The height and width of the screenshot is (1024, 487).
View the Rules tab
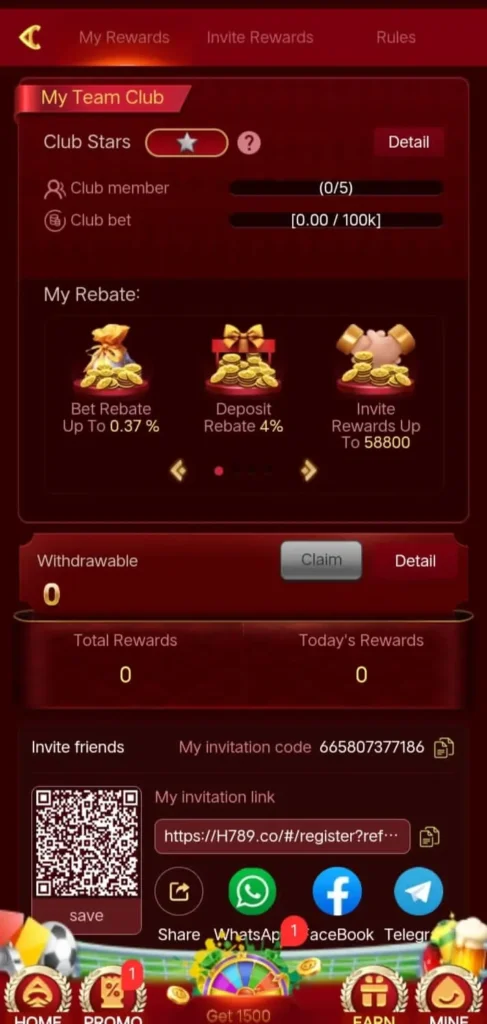(396, 37)
